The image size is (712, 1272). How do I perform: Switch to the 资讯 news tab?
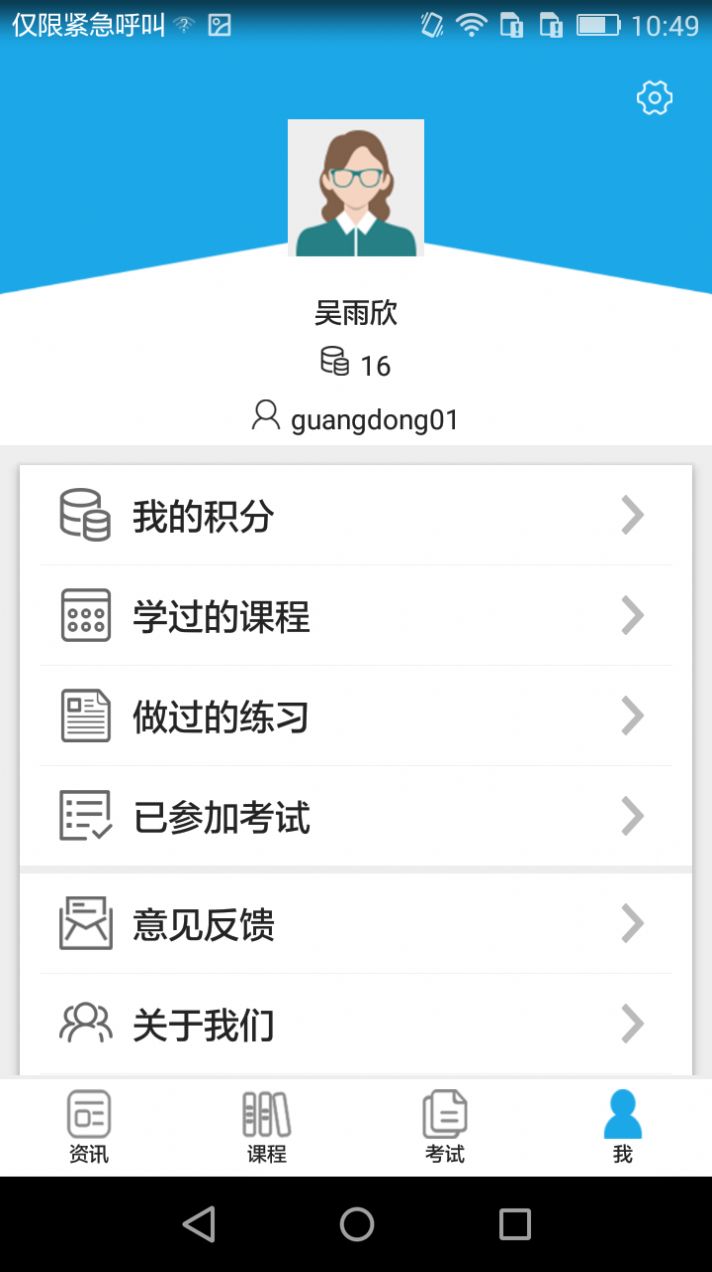click(x=89, y=1127)
